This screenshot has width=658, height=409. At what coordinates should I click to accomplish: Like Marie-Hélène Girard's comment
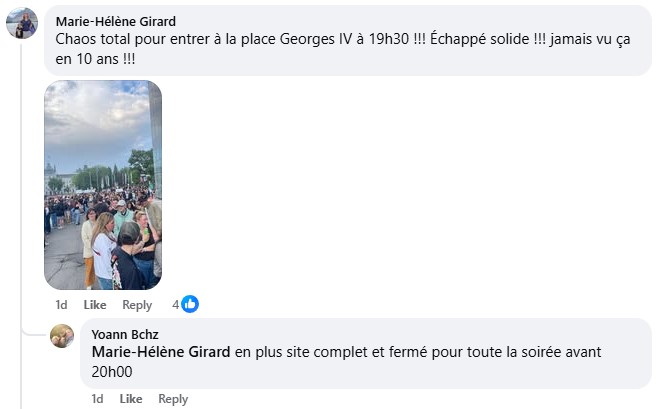95,305
